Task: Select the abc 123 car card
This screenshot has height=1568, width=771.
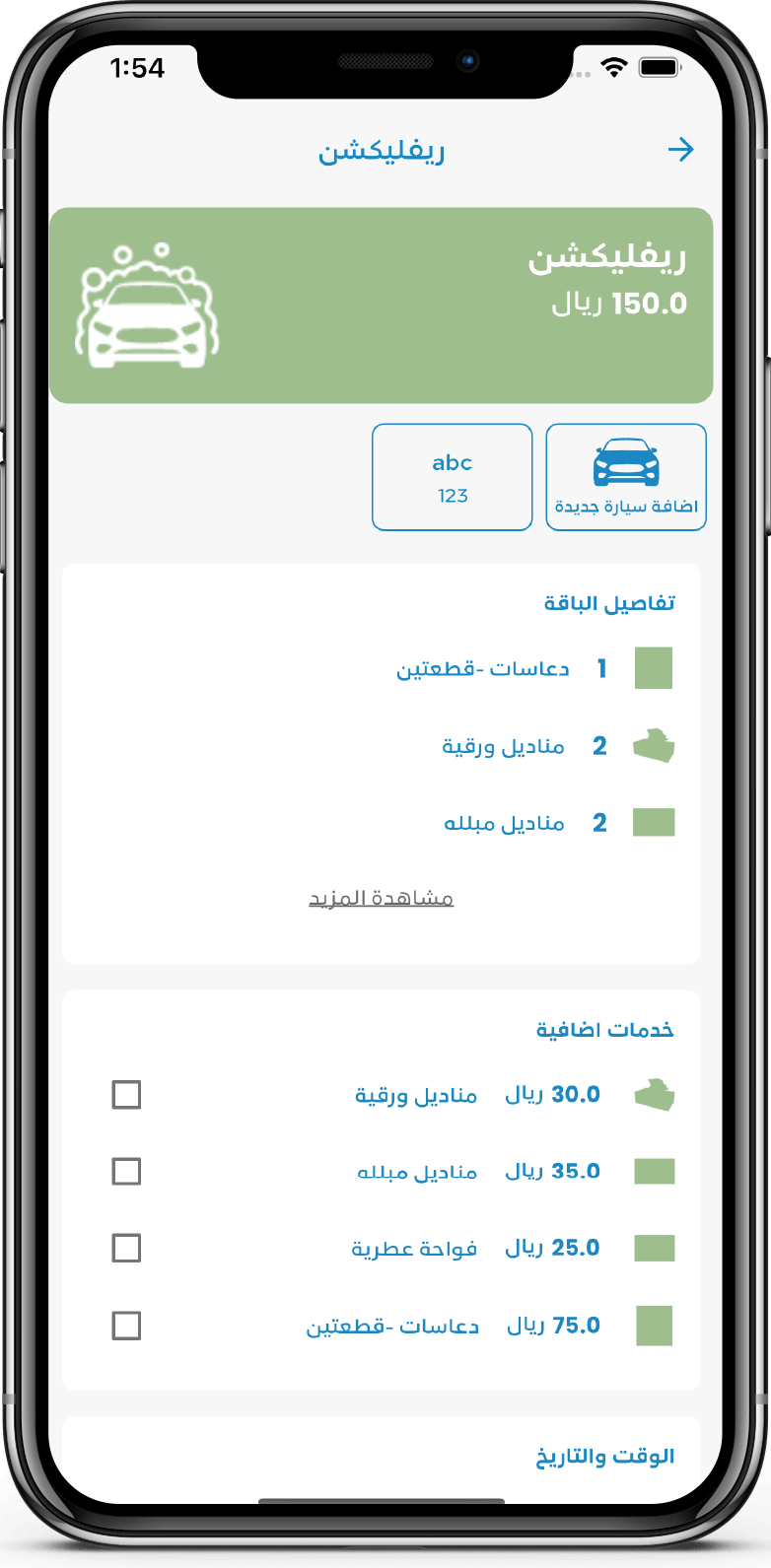Action: 453,477
